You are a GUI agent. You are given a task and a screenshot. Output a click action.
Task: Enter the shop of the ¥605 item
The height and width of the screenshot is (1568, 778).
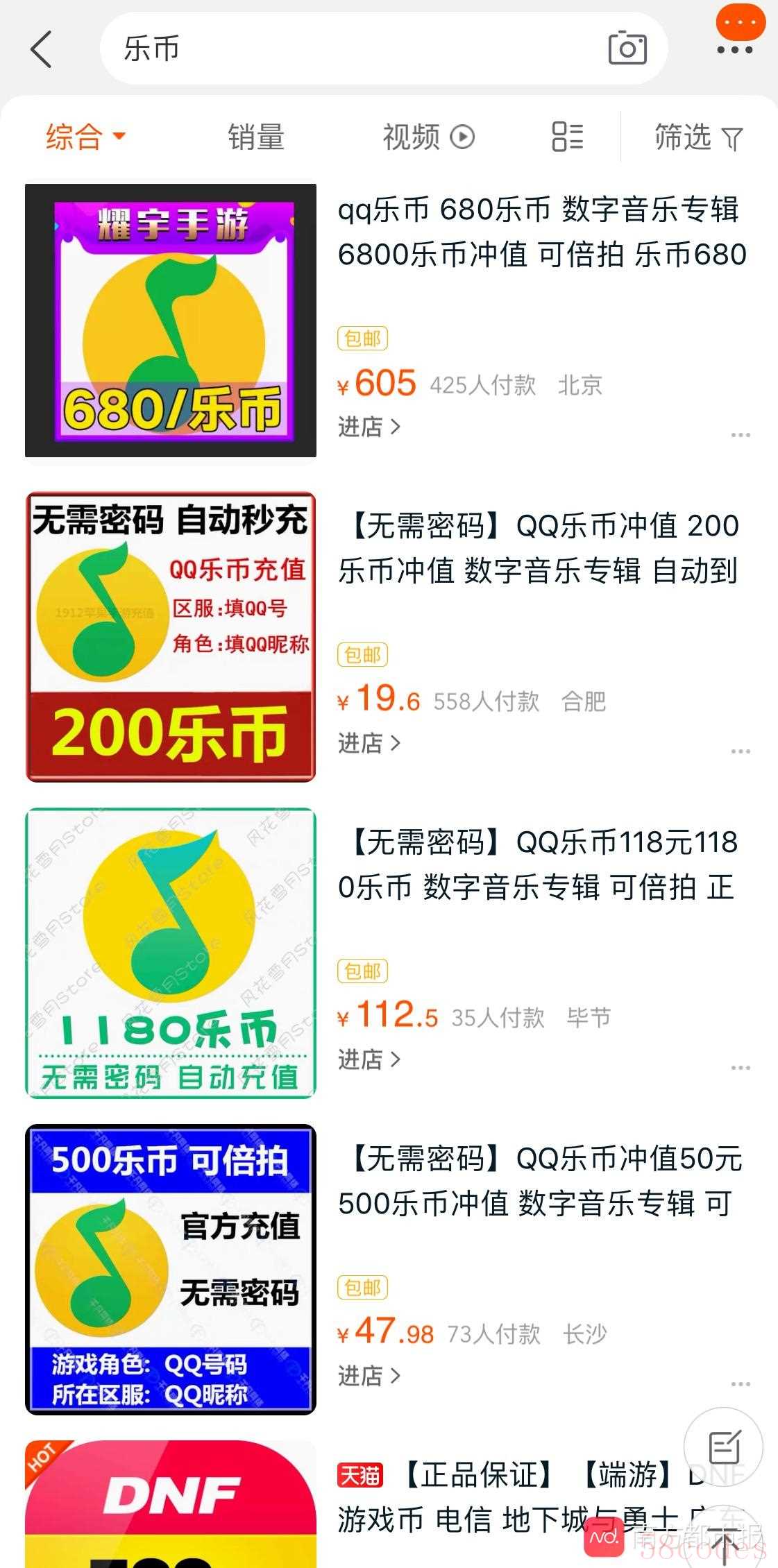pyautogui.click(x=369, y=426)
